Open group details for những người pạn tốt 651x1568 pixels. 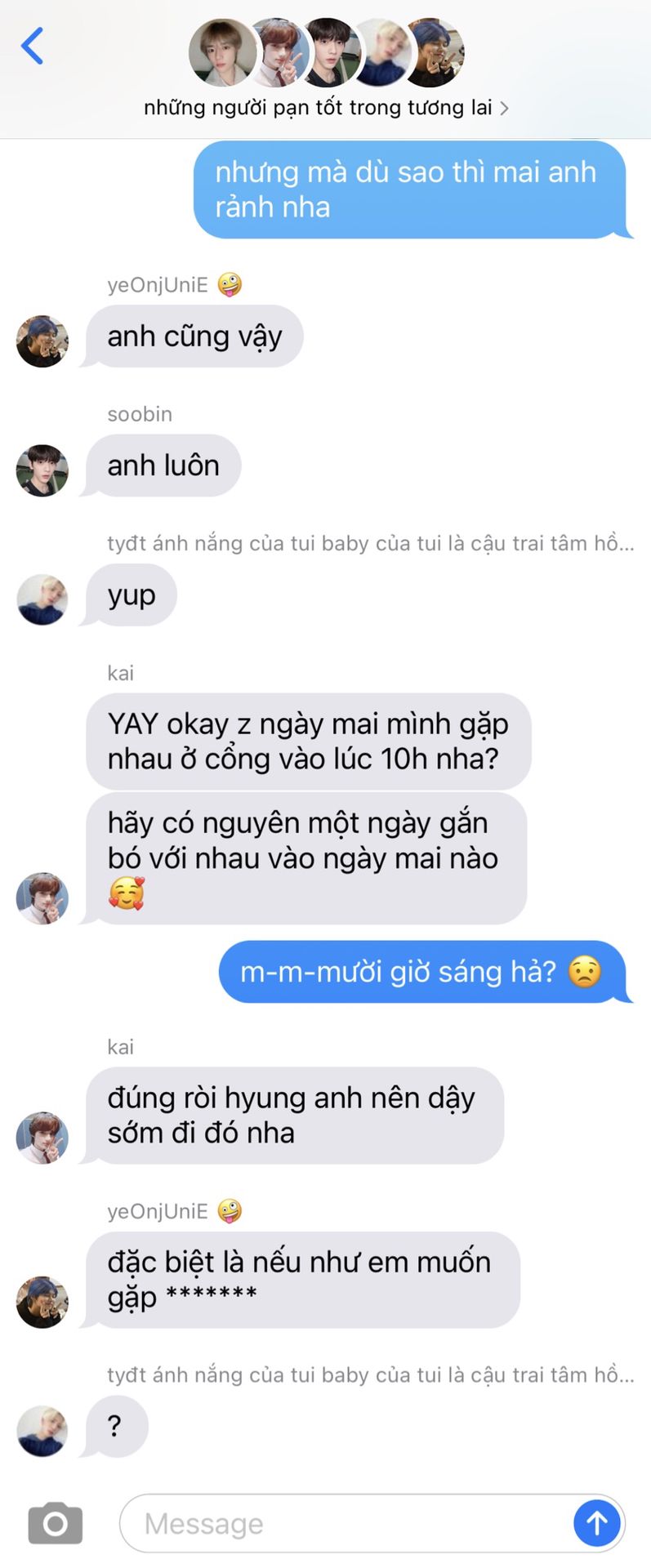(x=325, y=108)
